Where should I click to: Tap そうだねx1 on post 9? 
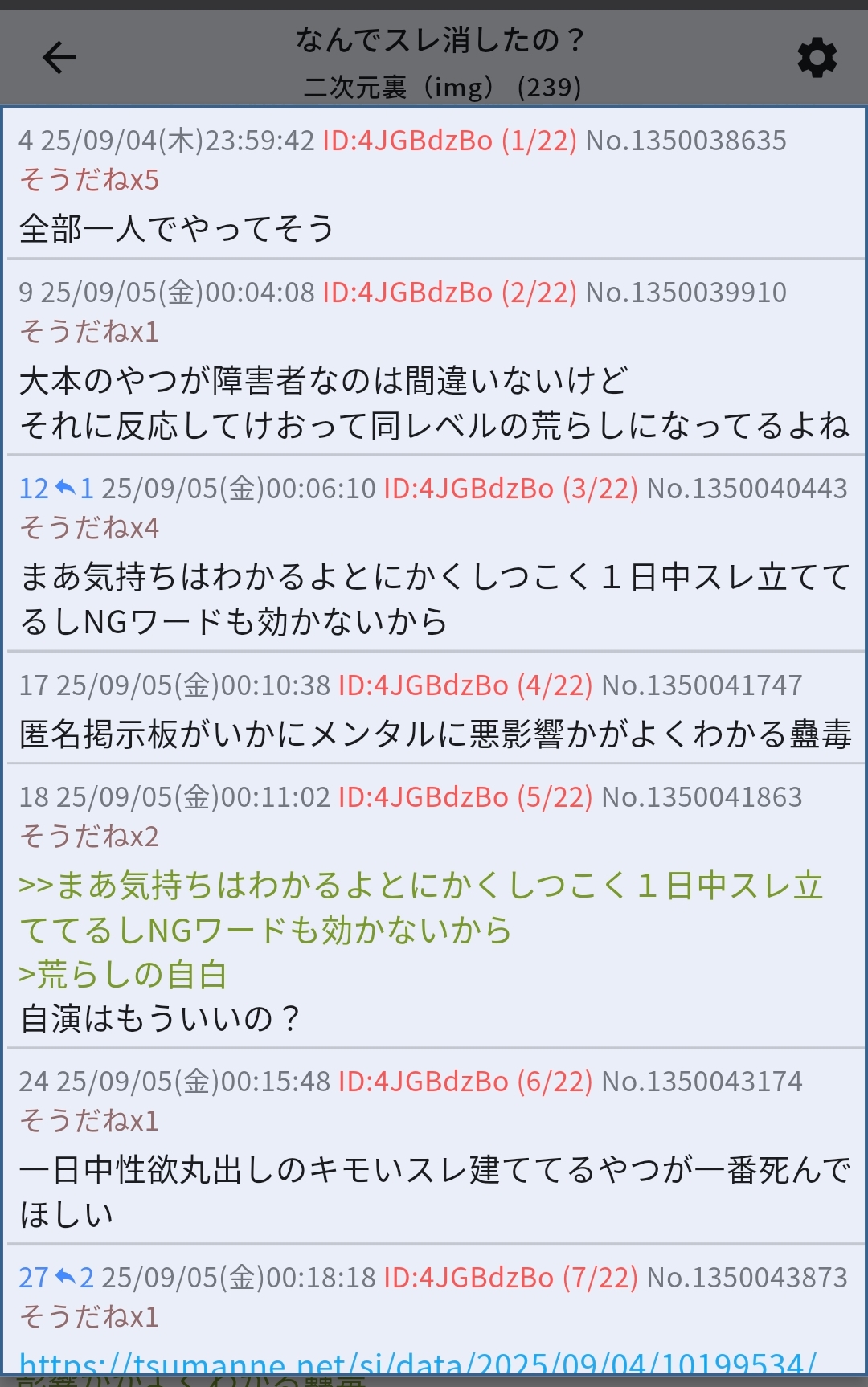[x=89, y=332]
